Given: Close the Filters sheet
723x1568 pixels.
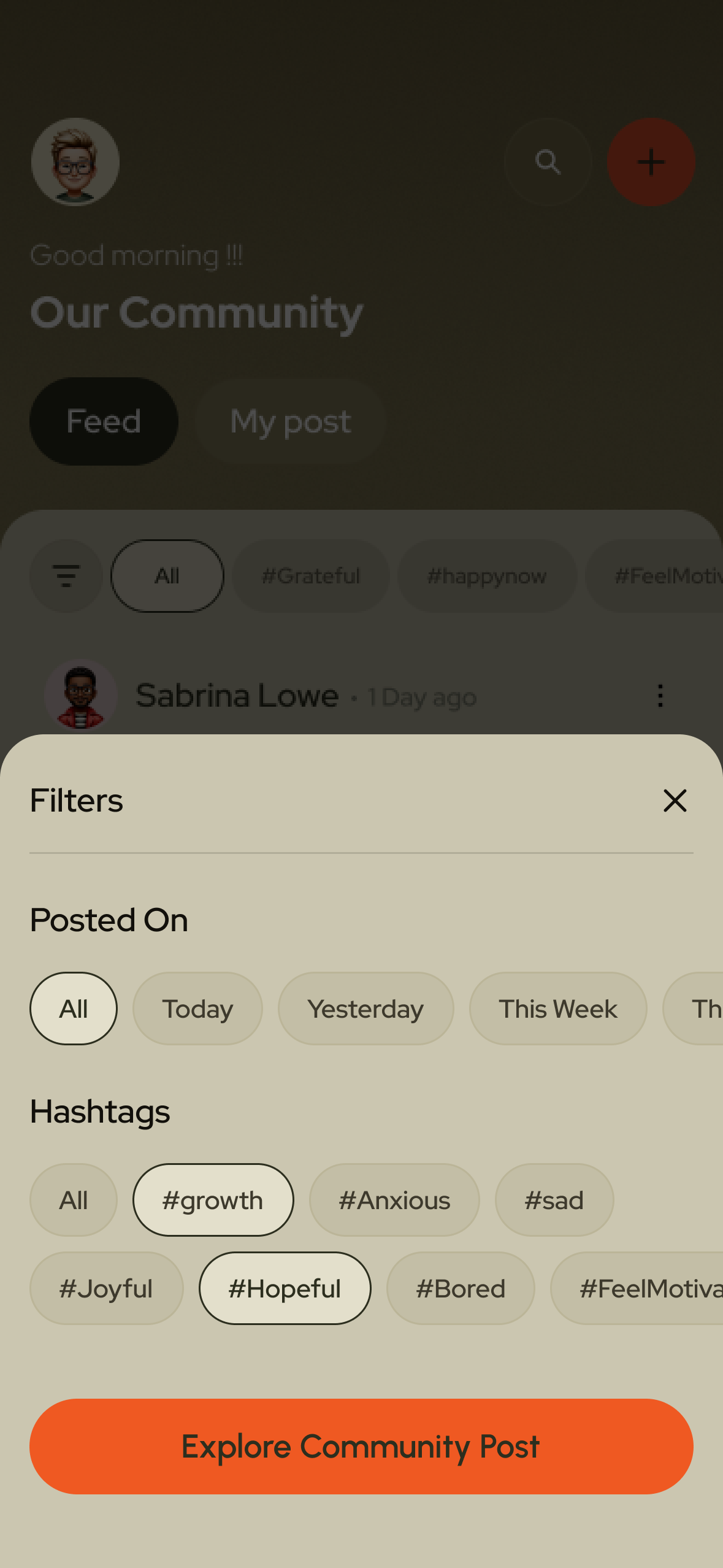Looking at the screenshot, I should coord(675,801).
